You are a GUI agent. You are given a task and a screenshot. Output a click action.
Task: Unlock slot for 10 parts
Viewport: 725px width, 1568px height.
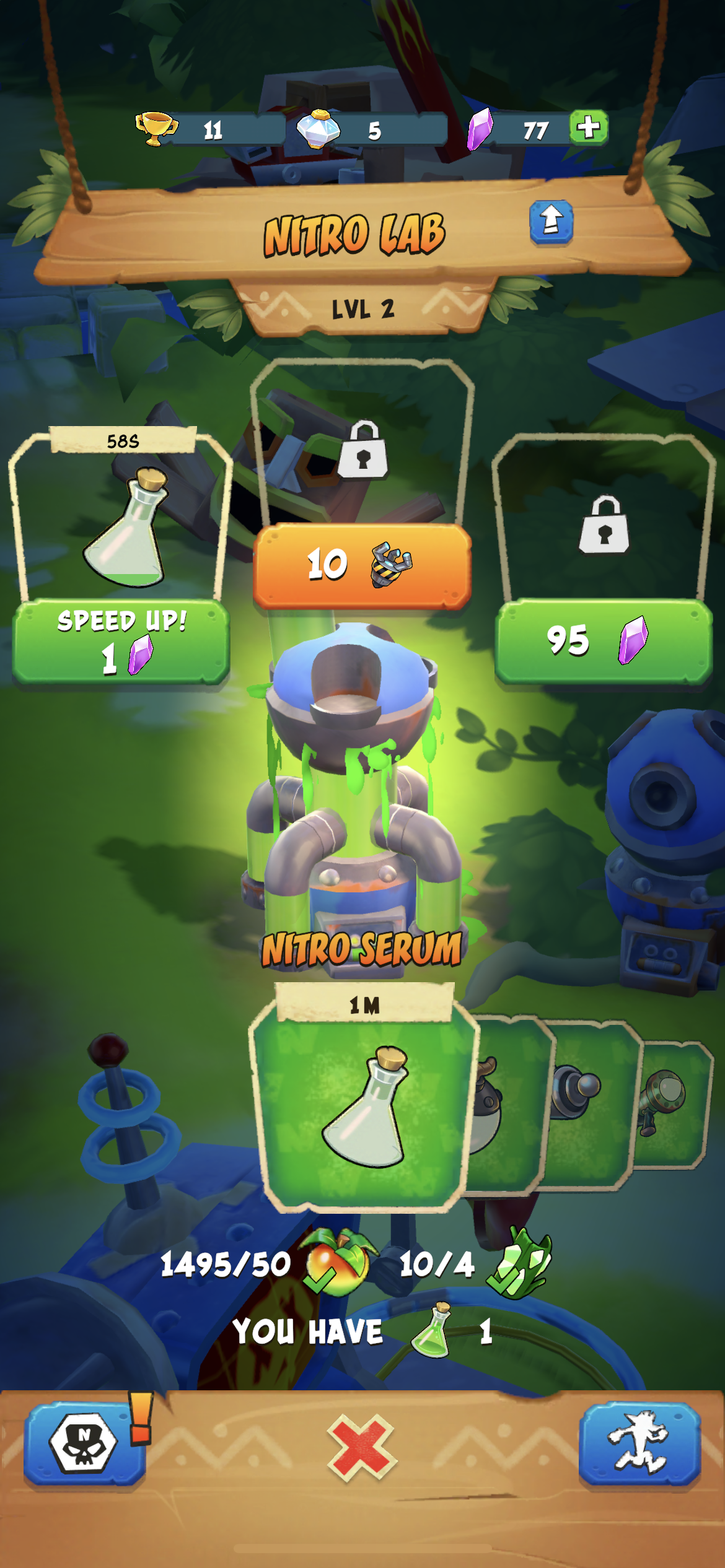pyautogui.click(x=362, y=565)
